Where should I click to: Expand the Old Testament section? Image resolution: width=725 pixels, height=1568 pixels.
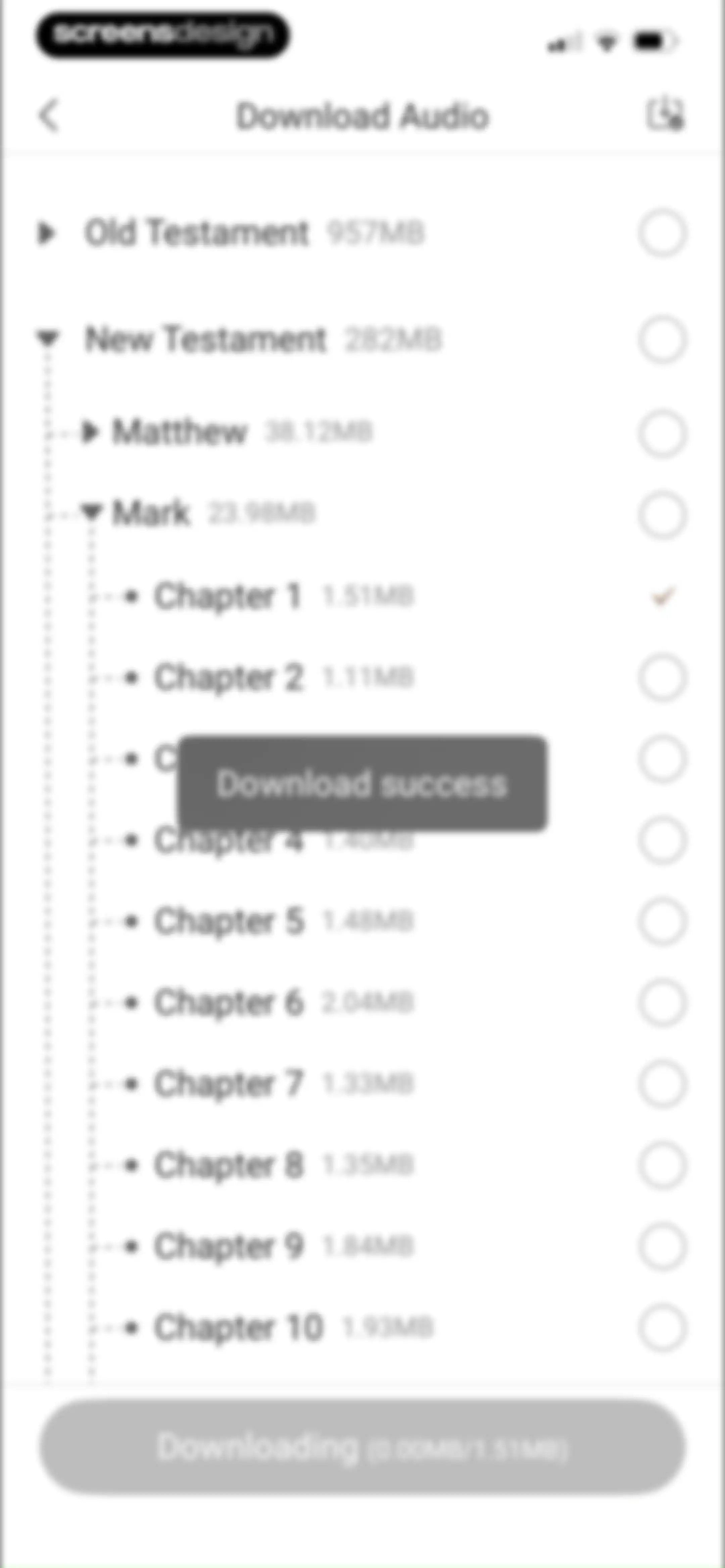pos(46,233)
